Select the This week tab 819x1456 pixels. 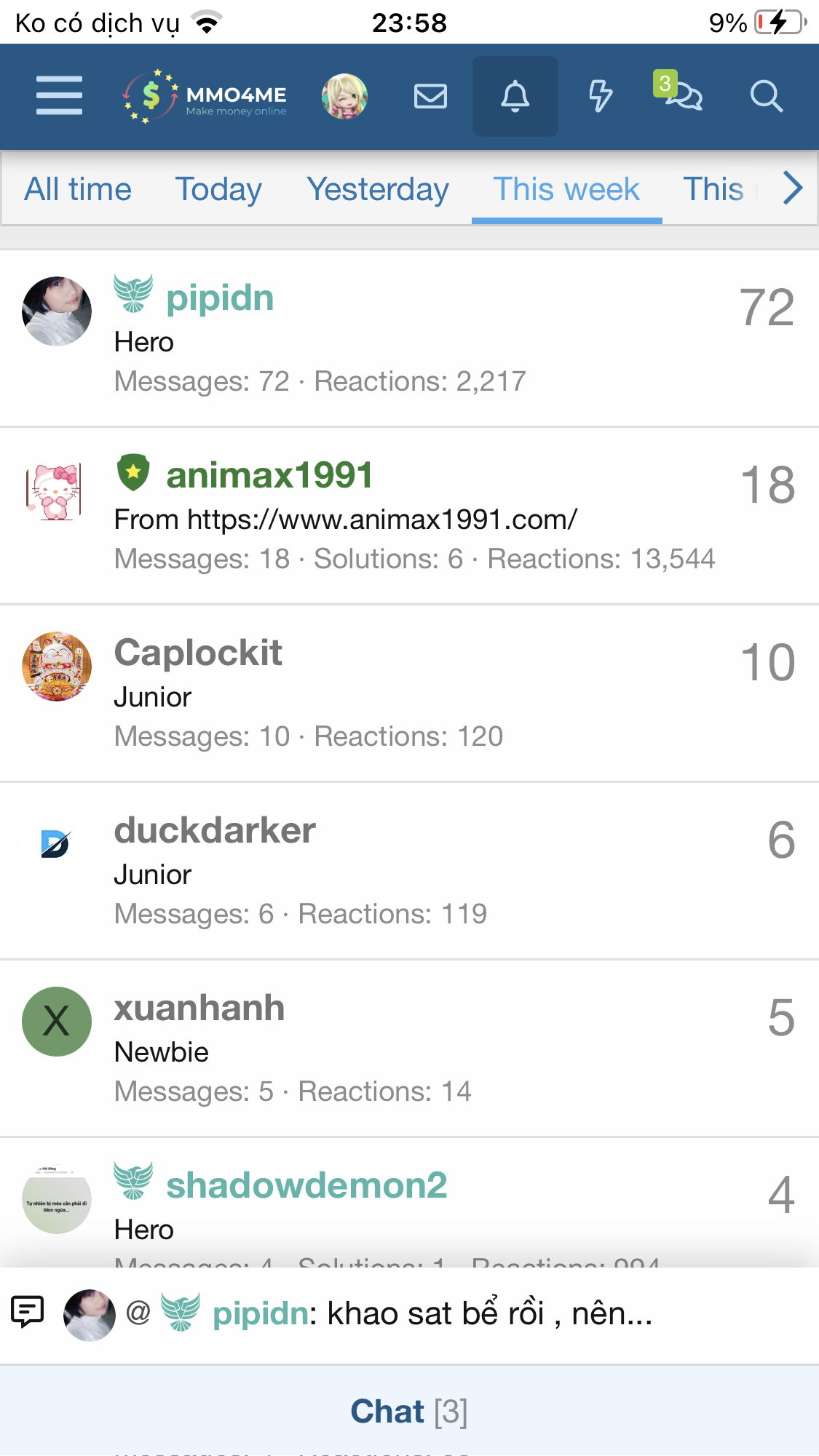[x=566, y=189]
